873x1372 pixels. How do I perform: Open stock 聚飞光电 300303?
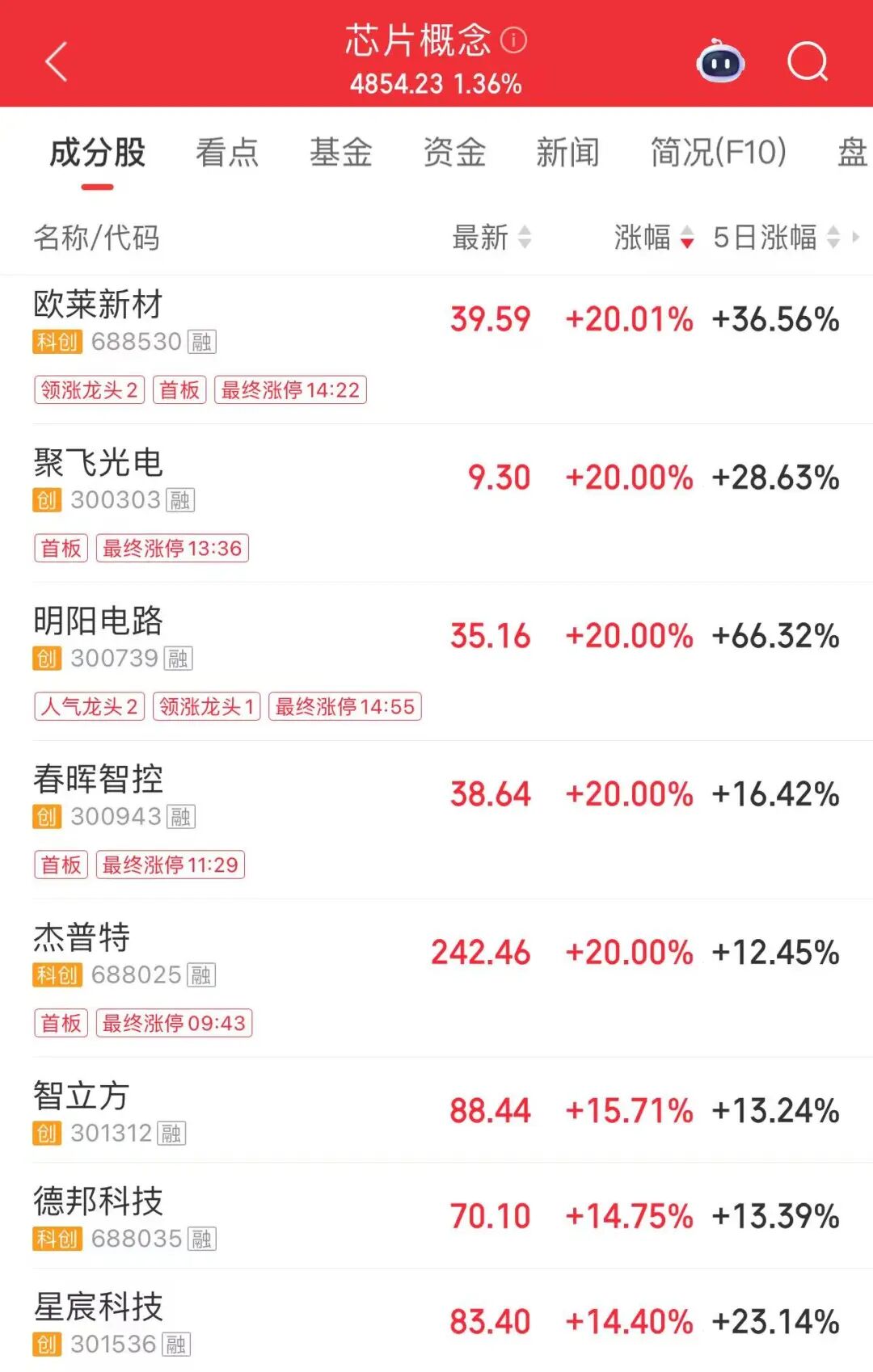[99, 464]
